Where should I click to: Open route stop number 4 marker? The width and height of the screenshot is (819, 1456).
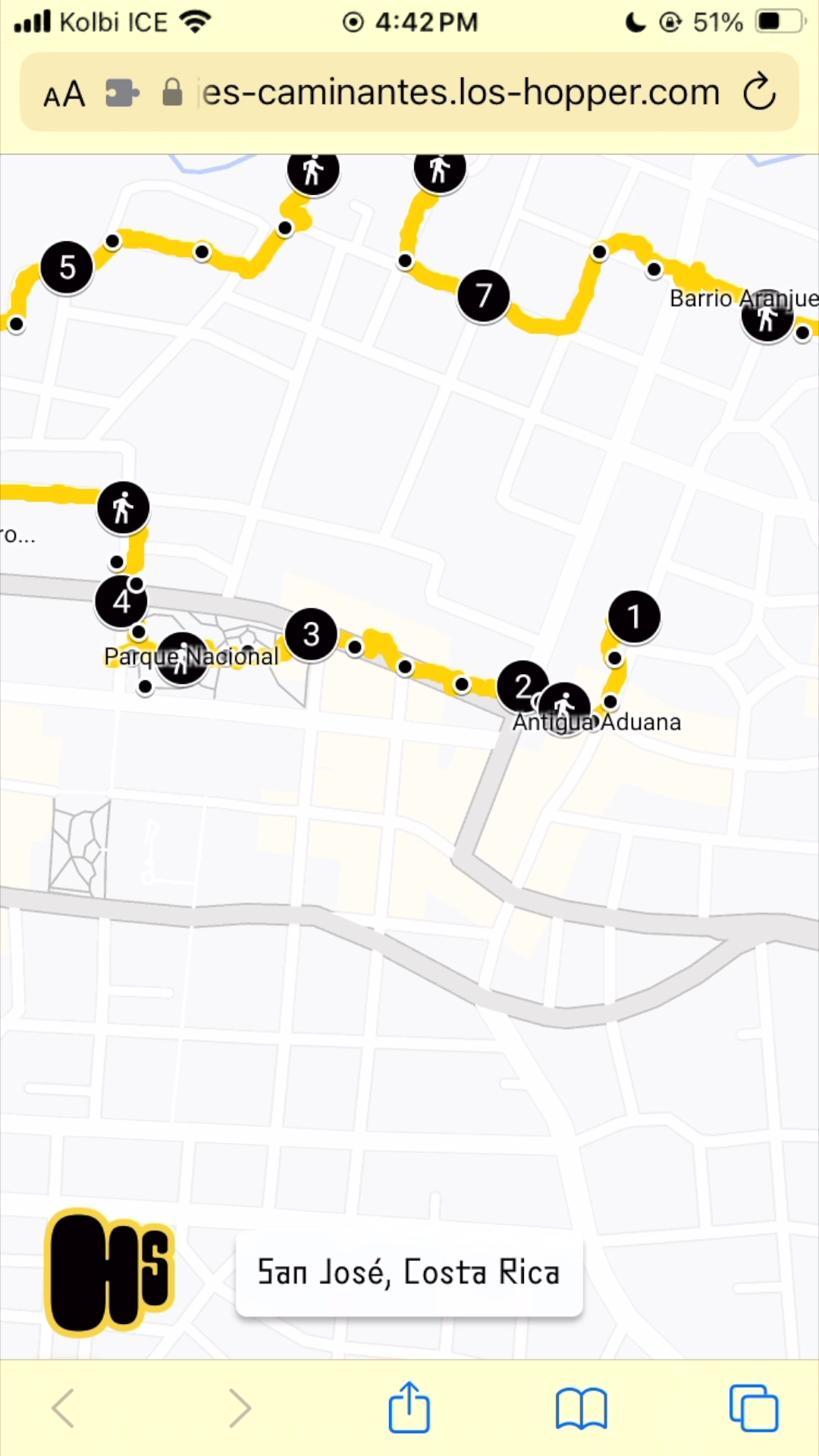click(x=121, y=601)
